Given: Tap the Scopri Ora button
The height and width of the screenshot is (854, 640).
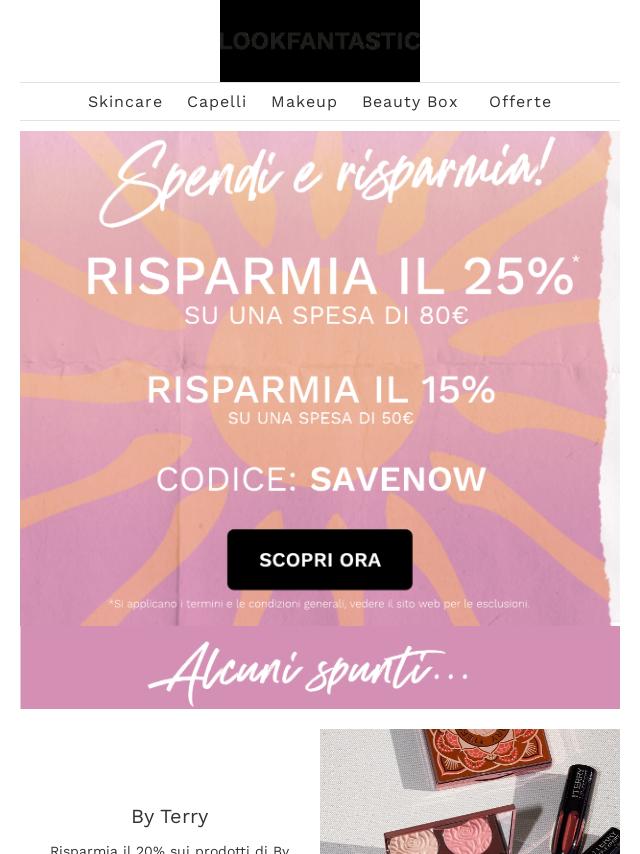Looking at the screenshot, I should [320, 560].
